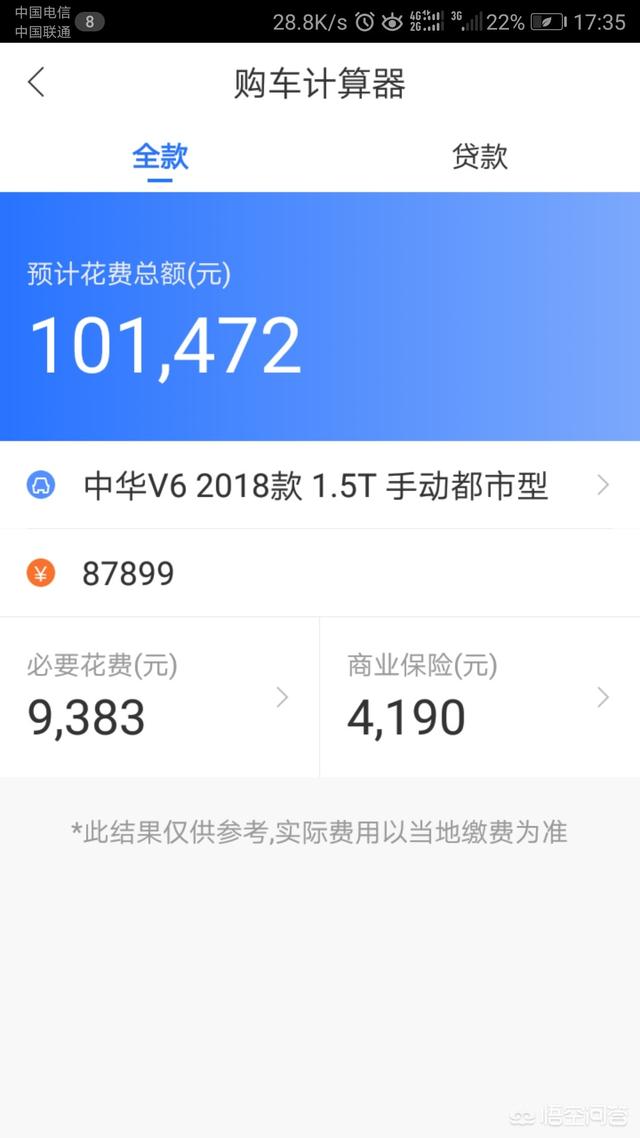Edit the 87899 car price field
Screen dimensions: 640x1138
[x=320, y=573]
